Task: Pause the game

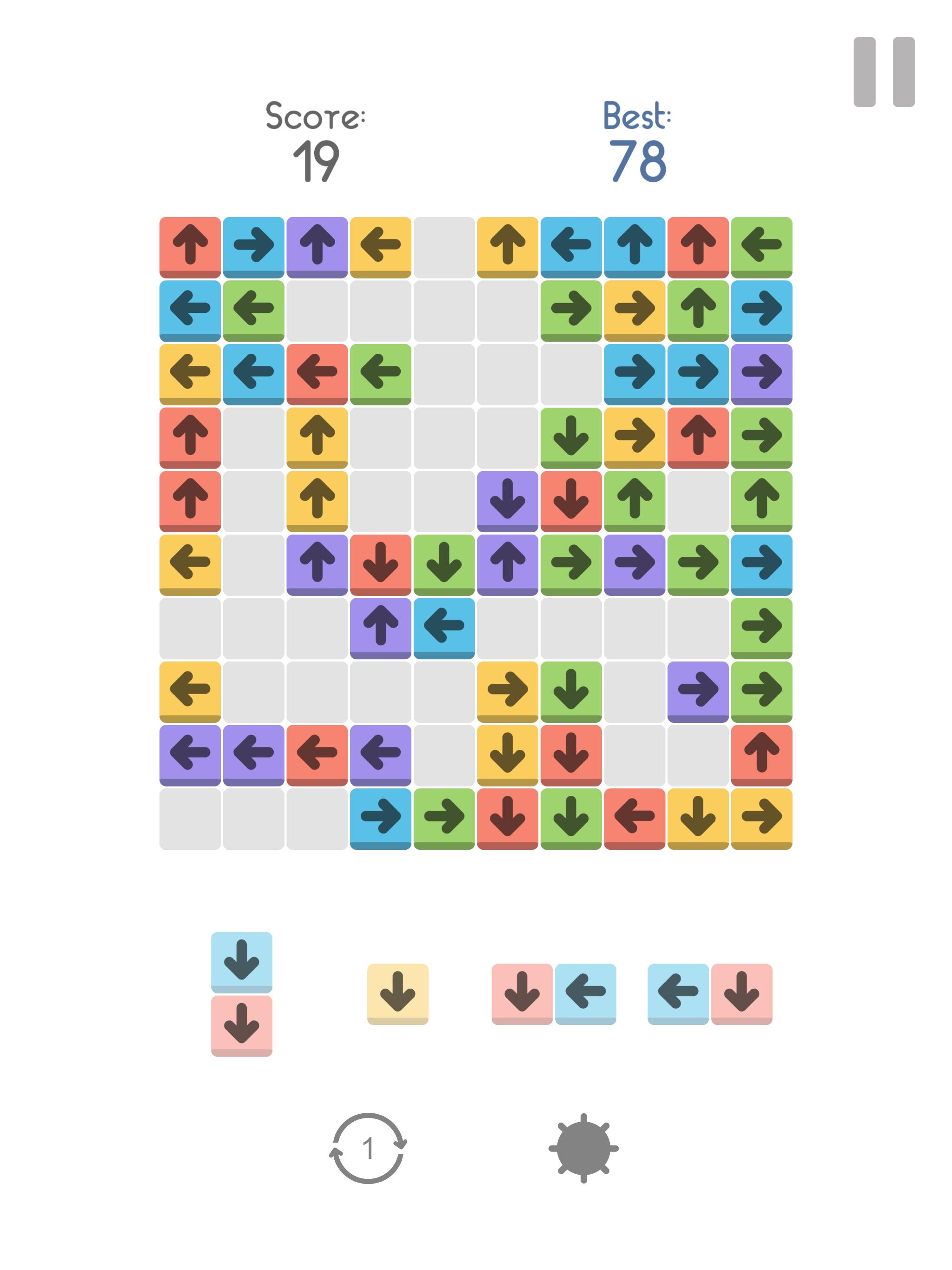Action: [x=883, y=73]
